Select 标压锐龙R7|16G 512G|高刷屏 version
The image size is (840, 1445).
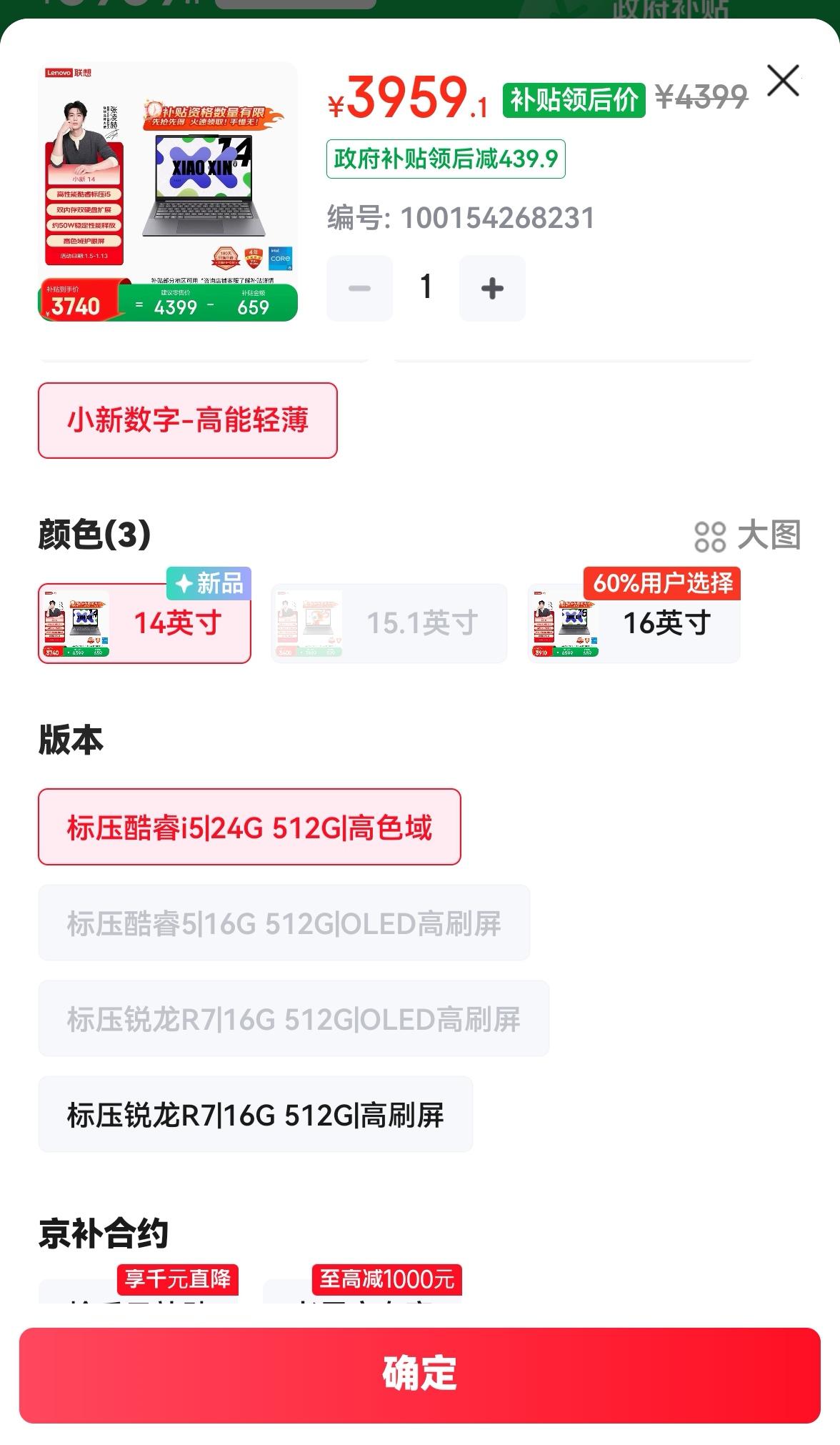coord(255,1114)
